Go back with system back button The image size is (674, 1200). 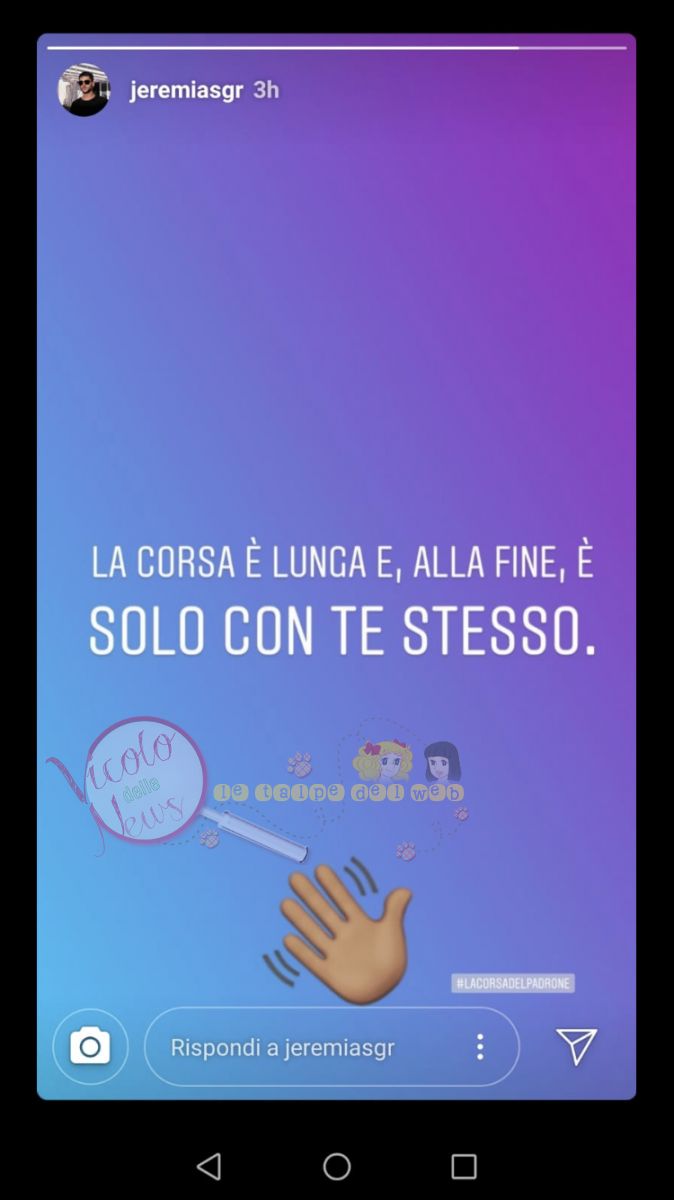pyautogui.click(x=209, y=1166)
